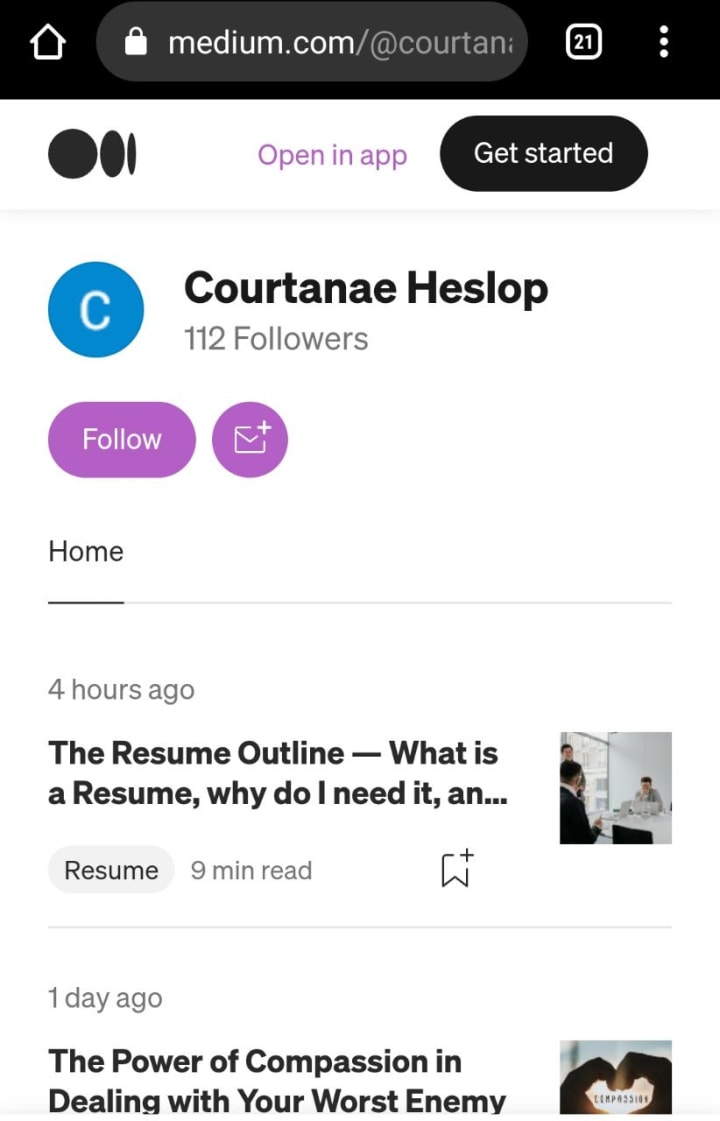
Task: Subscribe to email updates via envelope icon
Action: point(250,439)
